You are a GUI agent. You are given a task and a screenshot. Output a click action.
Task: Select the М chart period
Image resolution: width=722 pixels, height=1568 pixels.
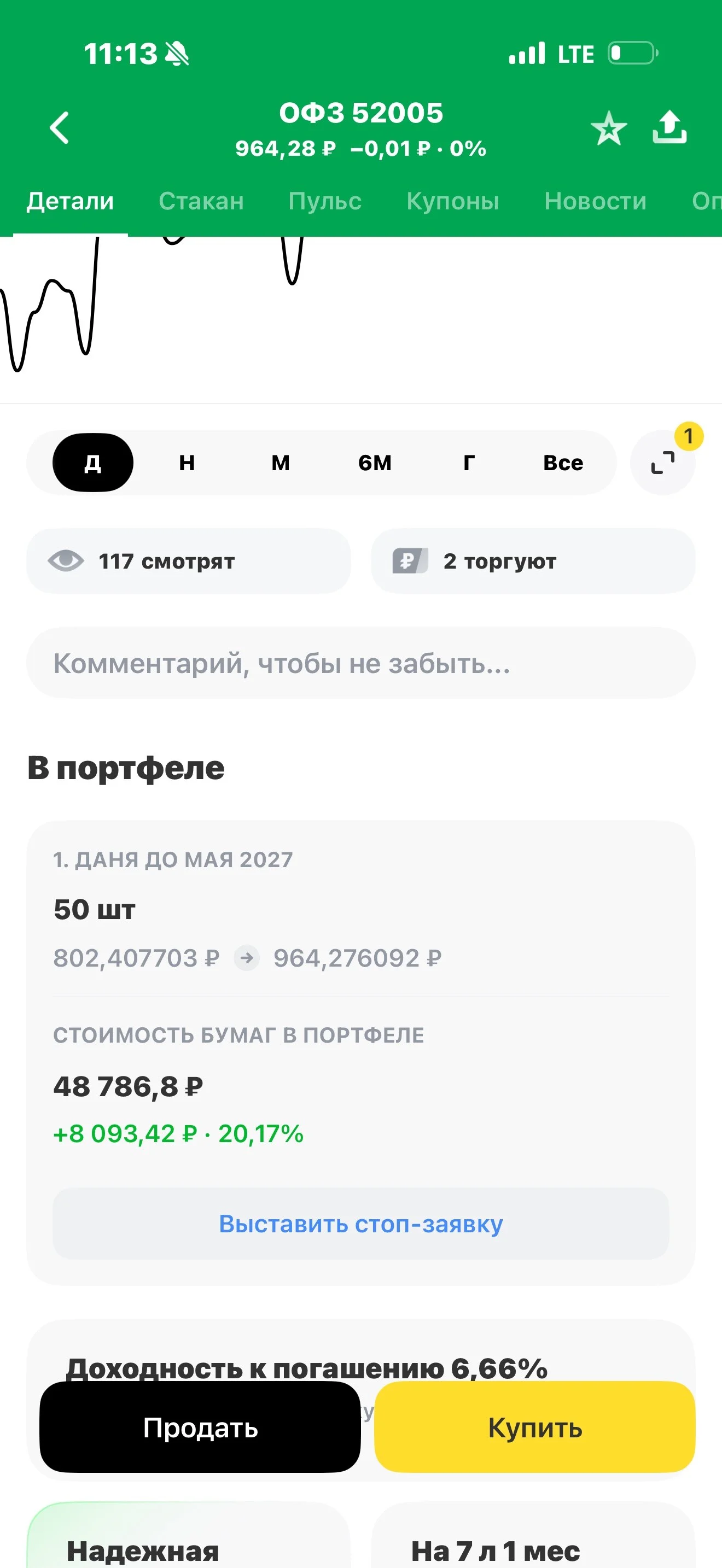(x=281, y=463)
